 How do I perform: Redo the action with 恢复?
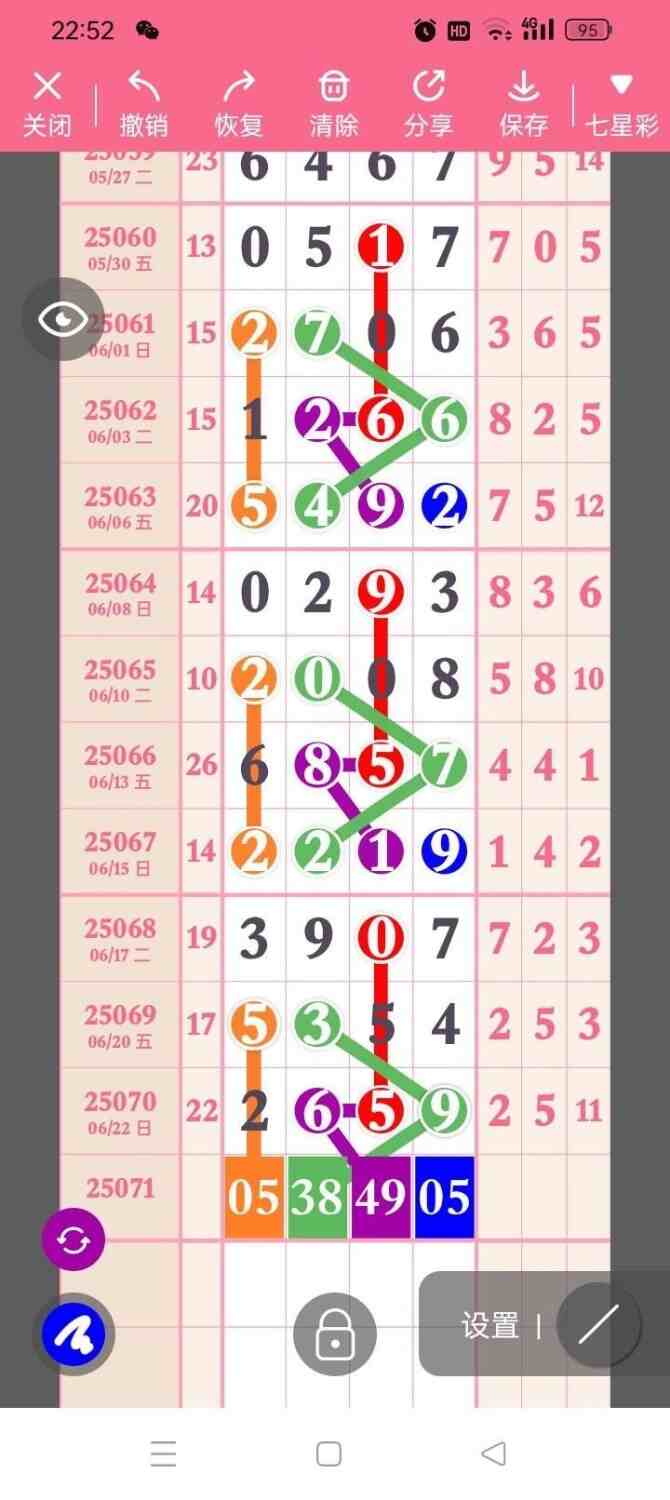[x=238, y=103]
